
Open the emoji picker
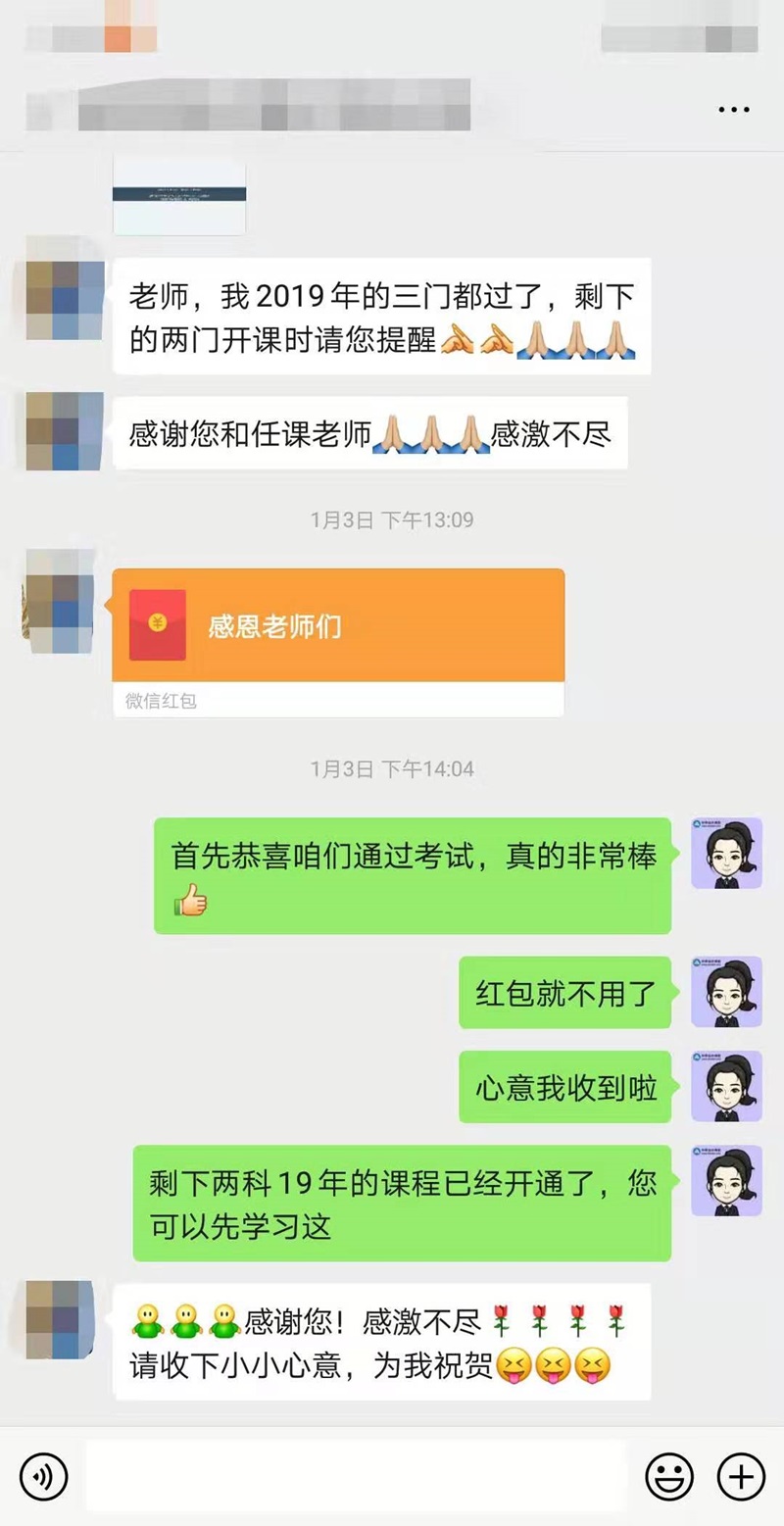668,1476
